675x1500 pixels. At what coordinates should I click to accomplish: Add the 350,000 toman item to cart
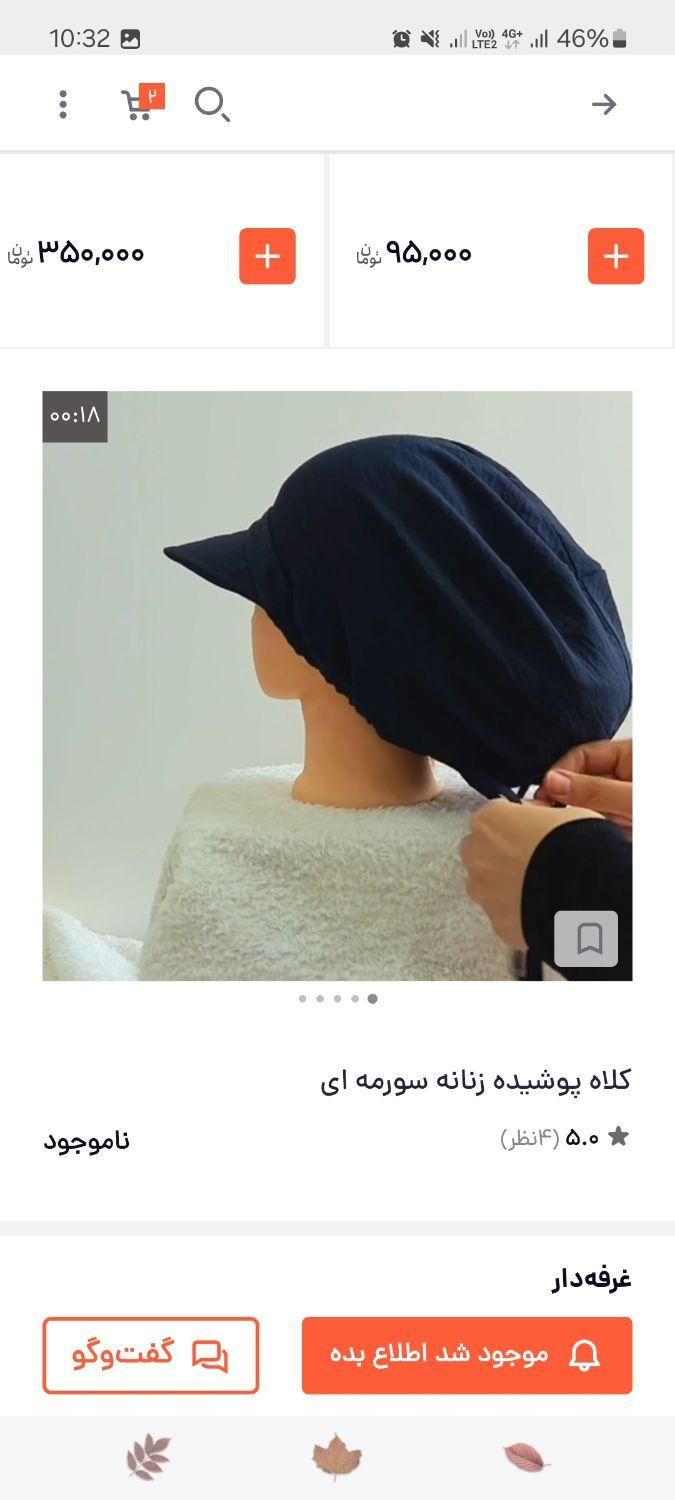click(x=267, y=256)
